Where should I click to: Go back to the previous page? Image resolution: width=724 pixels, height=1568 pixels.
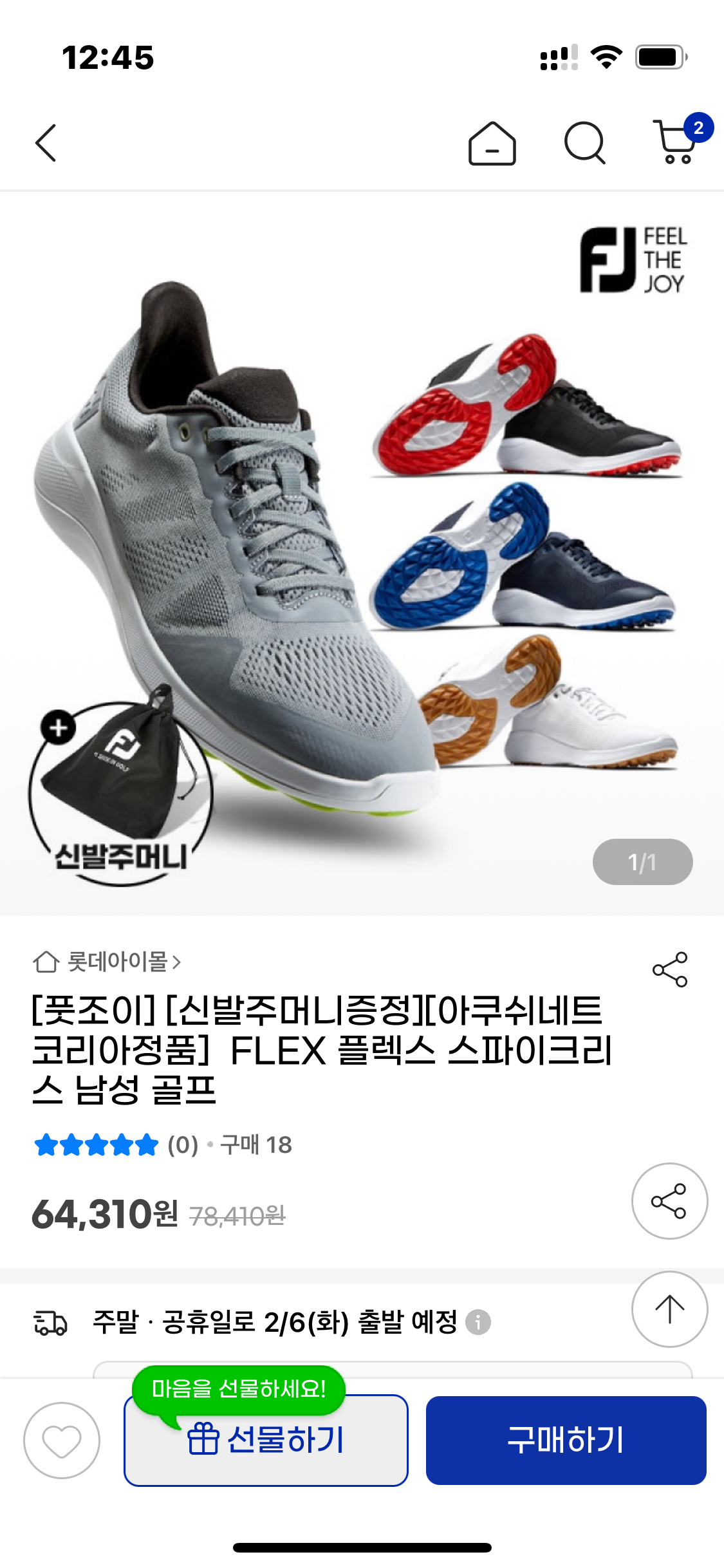coord(46,143)
